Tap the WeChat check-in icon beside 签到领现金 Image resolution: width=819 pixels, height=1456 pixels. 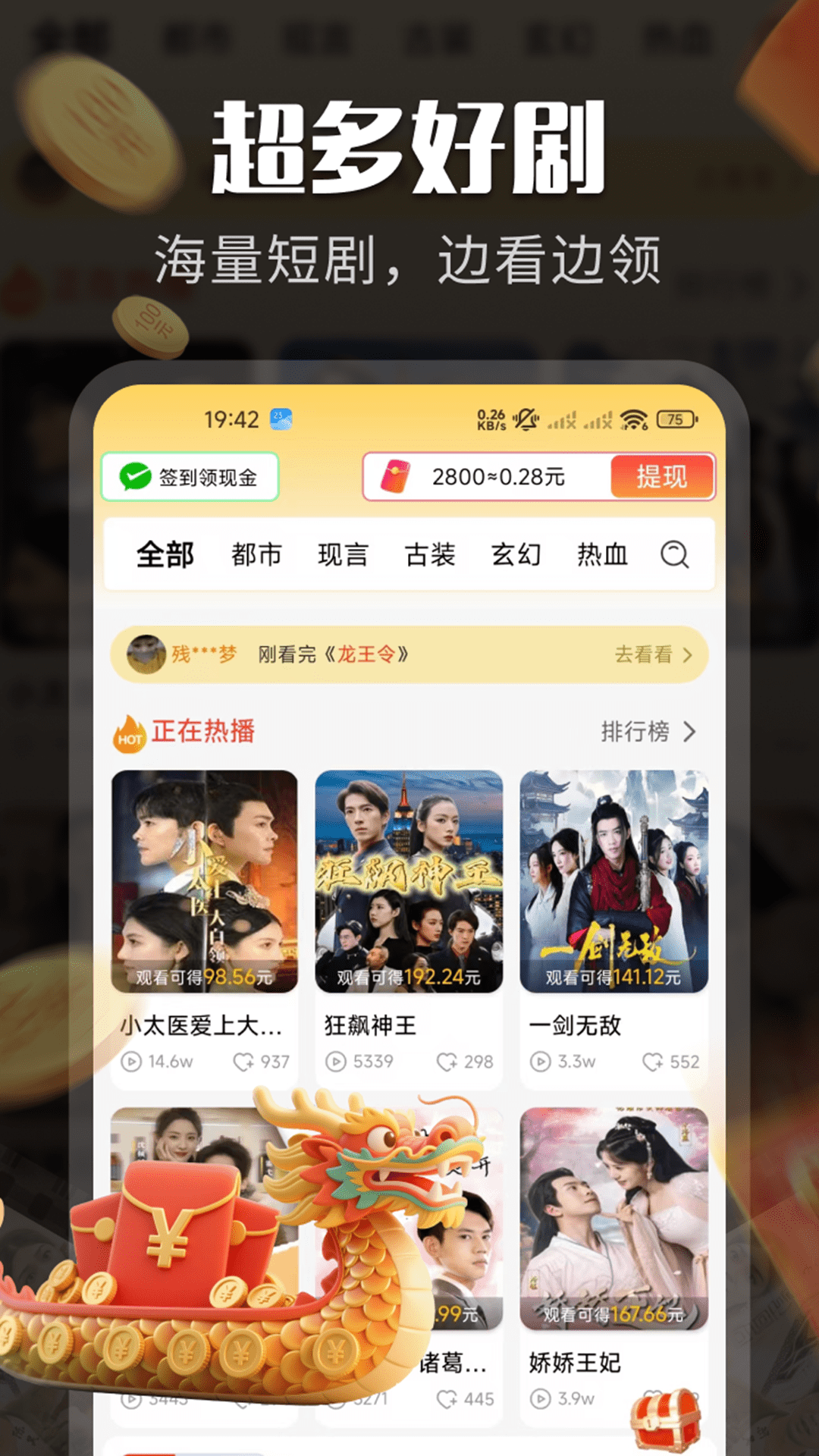point(136,477)
